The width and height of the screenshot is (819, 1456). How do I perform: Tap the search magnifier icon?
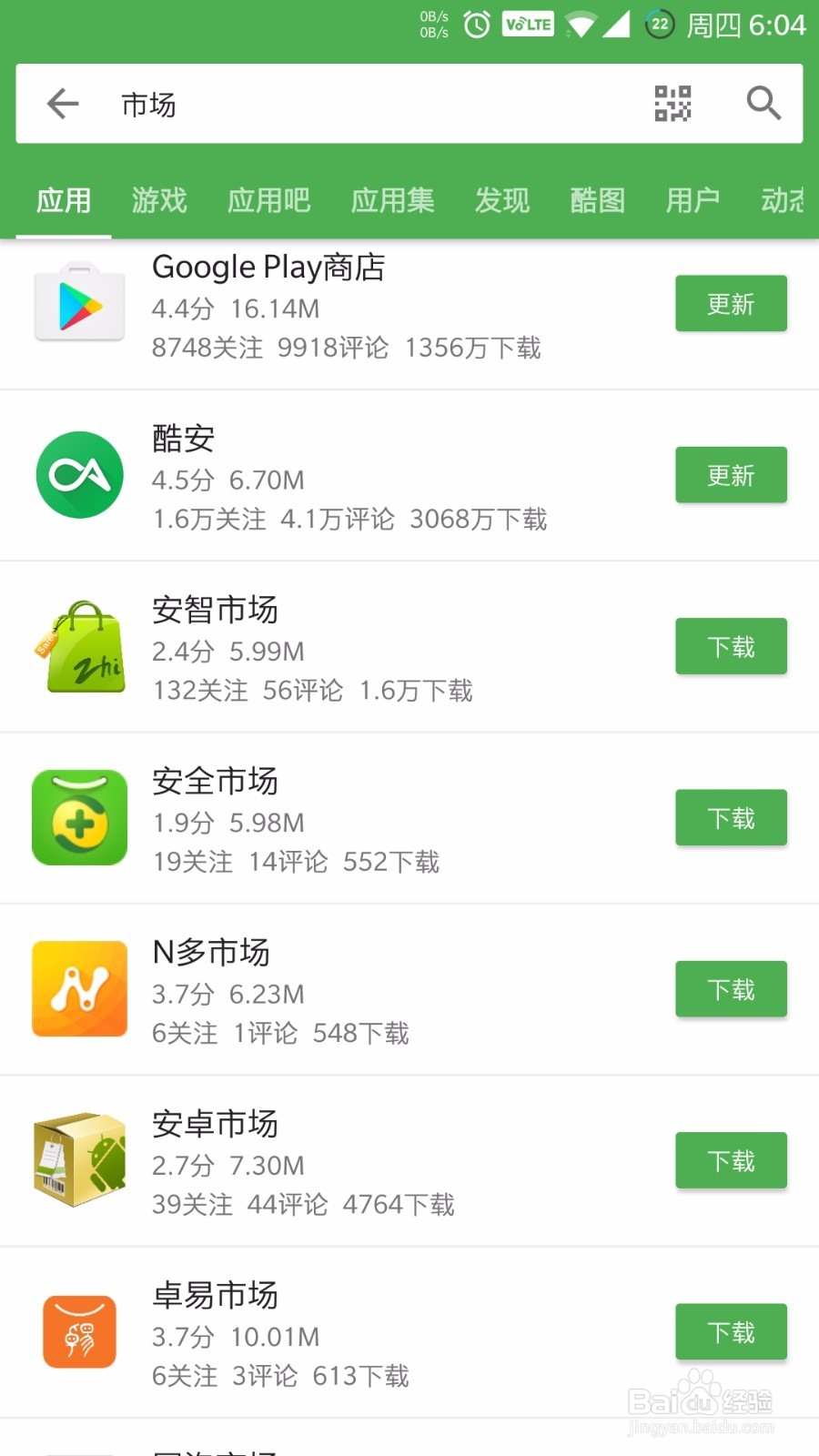[763, 104]
